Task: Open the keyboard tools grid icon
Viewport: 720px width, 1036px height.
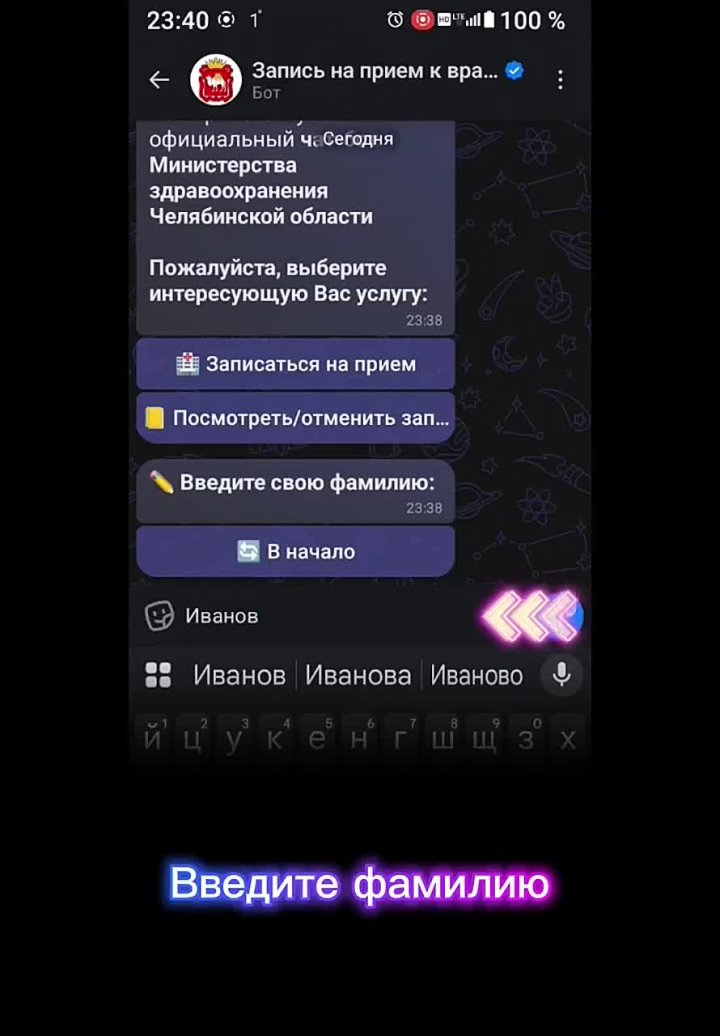Action: click(158, 676)
